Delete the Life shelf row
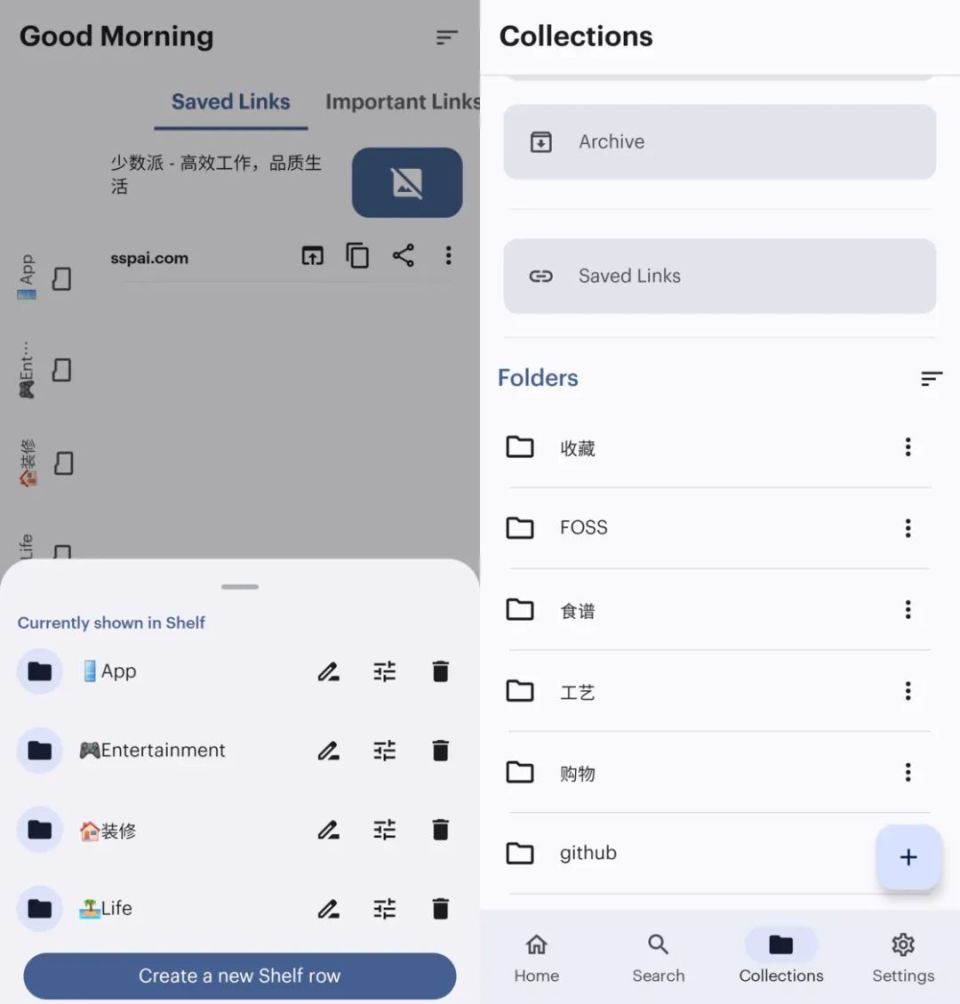 click(440, 909)
